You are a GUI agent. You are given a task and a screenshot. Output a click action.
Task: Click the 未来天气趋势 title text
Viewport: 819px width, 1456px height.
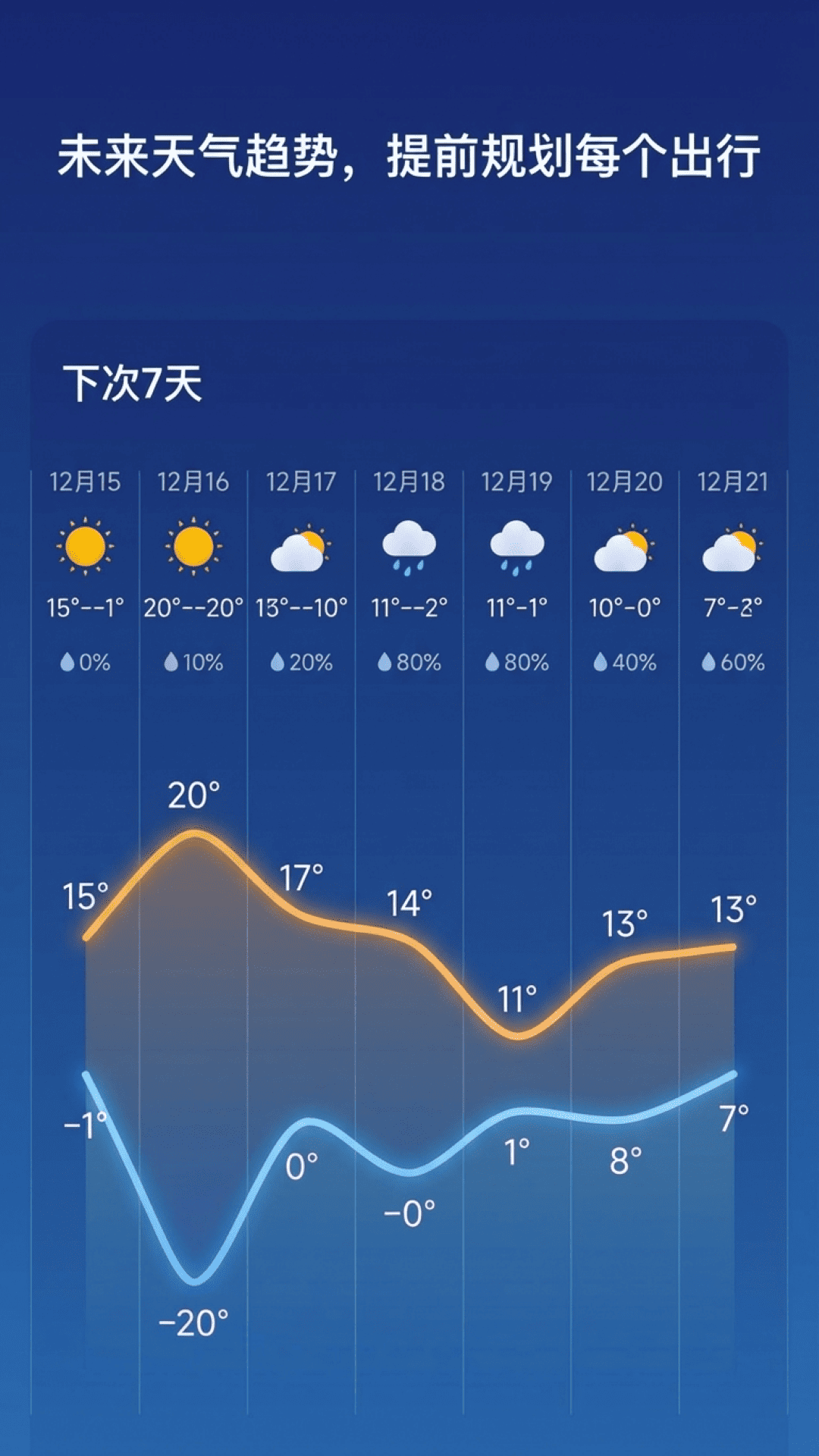tap(409, 155)
